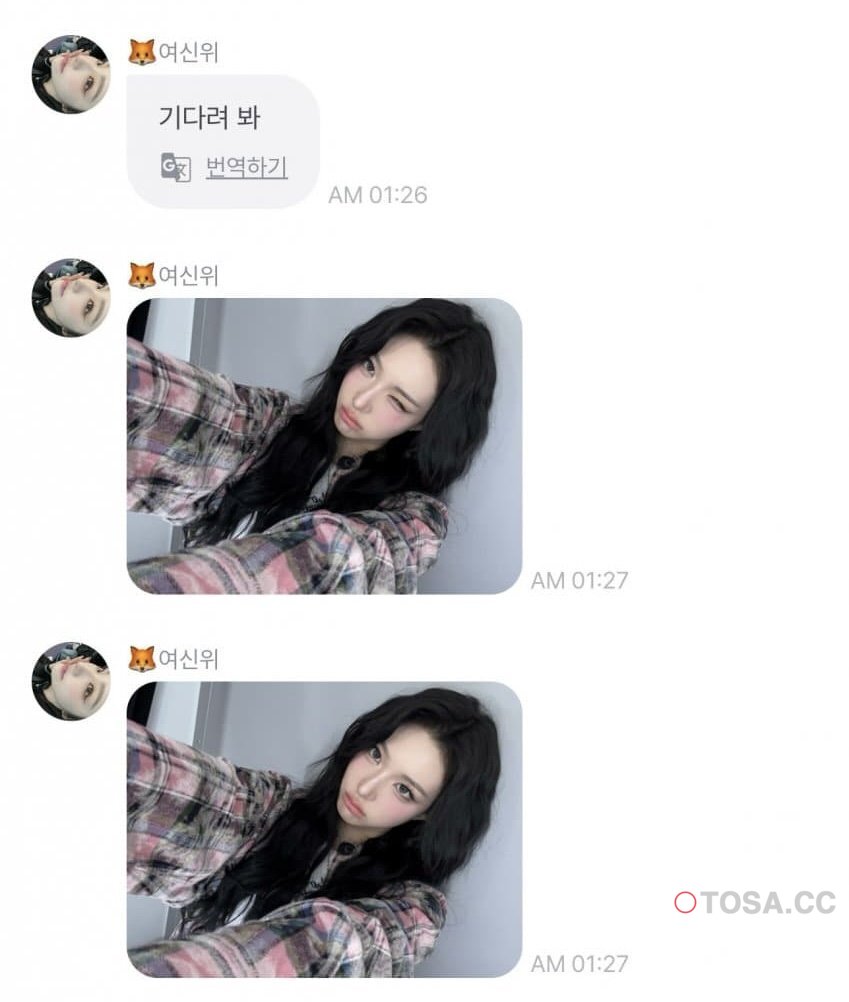Open sender's avatar beside the 기다려 봐 message
849x1002 pixels.
click(x=70, y=75)
